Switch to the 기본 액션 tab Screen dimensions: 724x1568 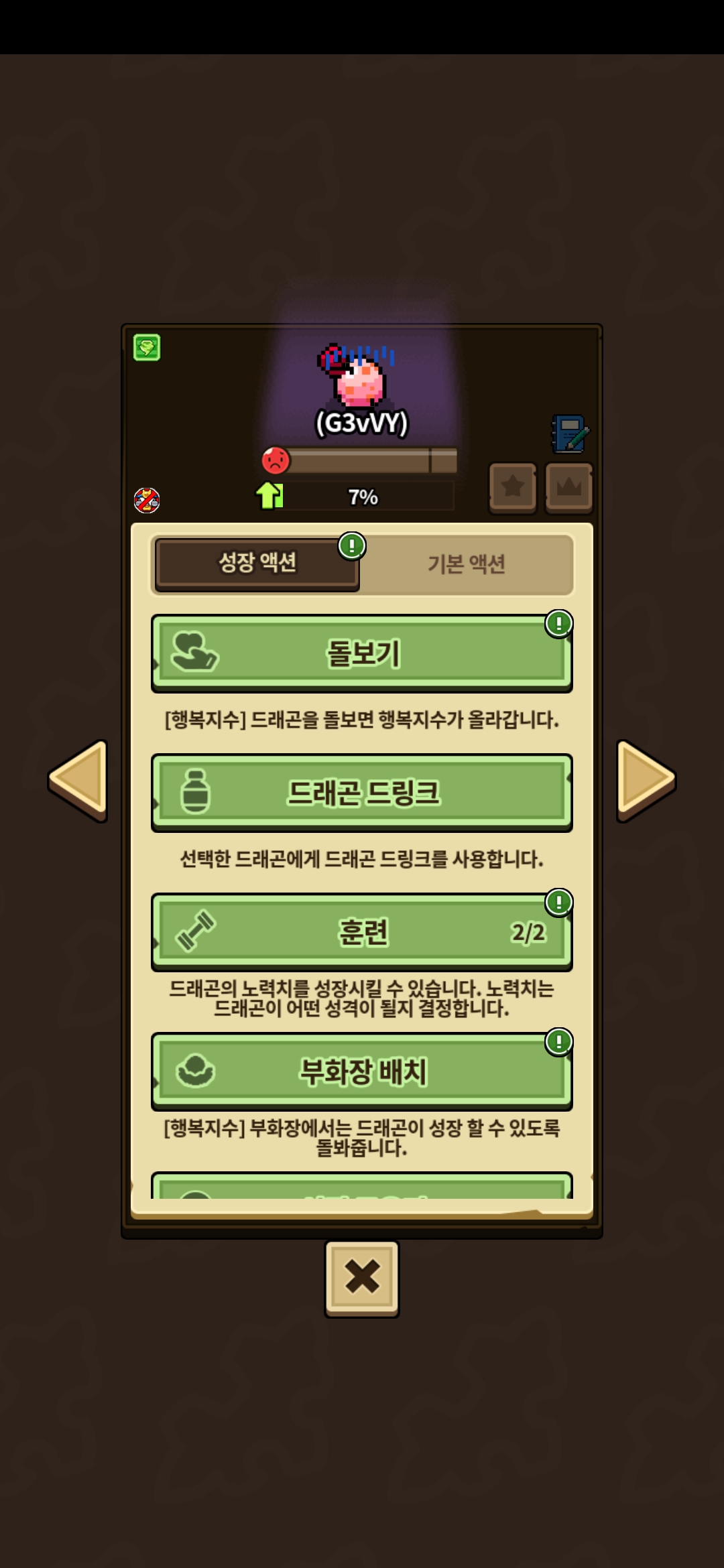click(467, 564)
